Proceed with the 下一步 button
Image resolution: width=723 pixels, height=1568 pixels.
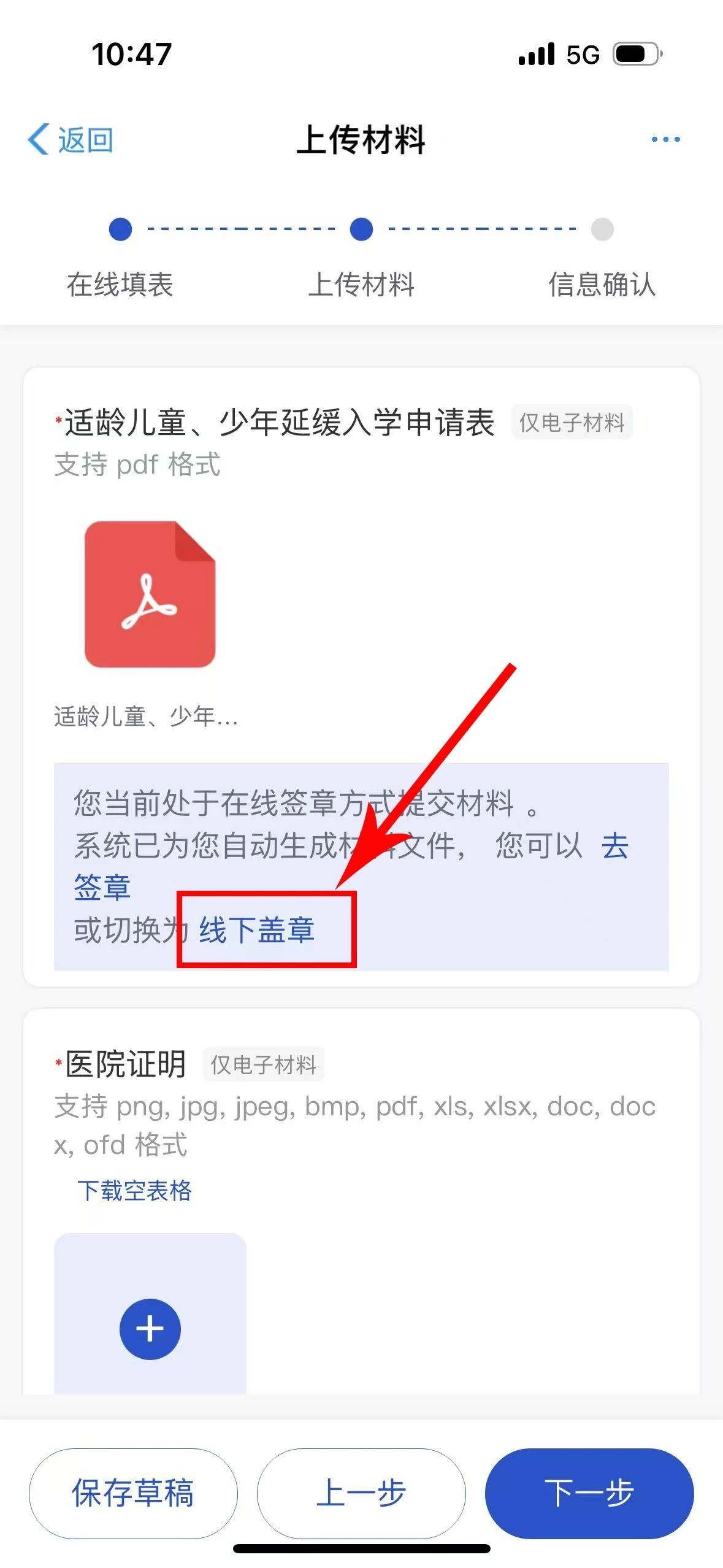point(589,1493)
